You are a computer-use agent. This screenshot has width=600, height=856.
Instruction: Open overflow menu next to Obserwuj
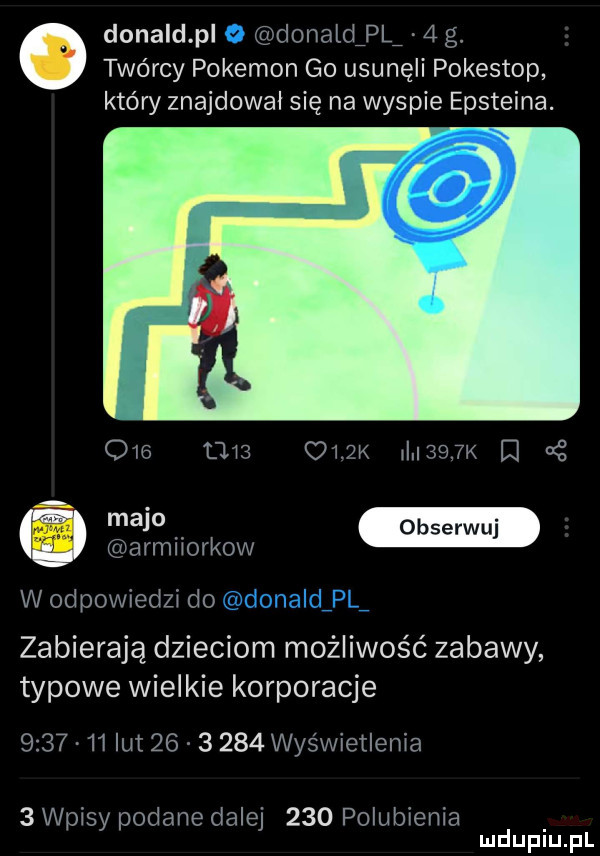[x=567, y=527]
